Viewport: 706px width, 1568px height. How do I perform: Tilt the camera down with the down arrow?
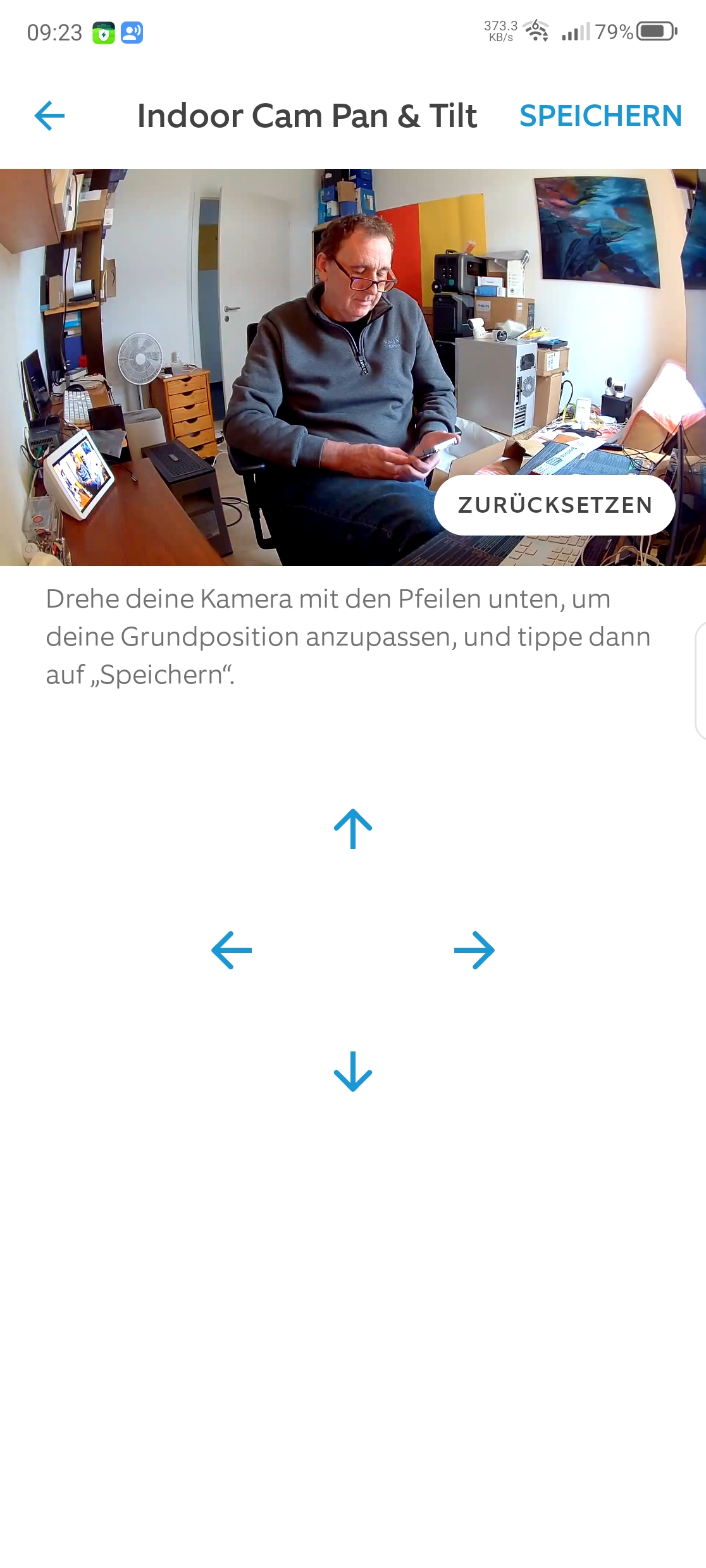click(x=353, y=1072)
